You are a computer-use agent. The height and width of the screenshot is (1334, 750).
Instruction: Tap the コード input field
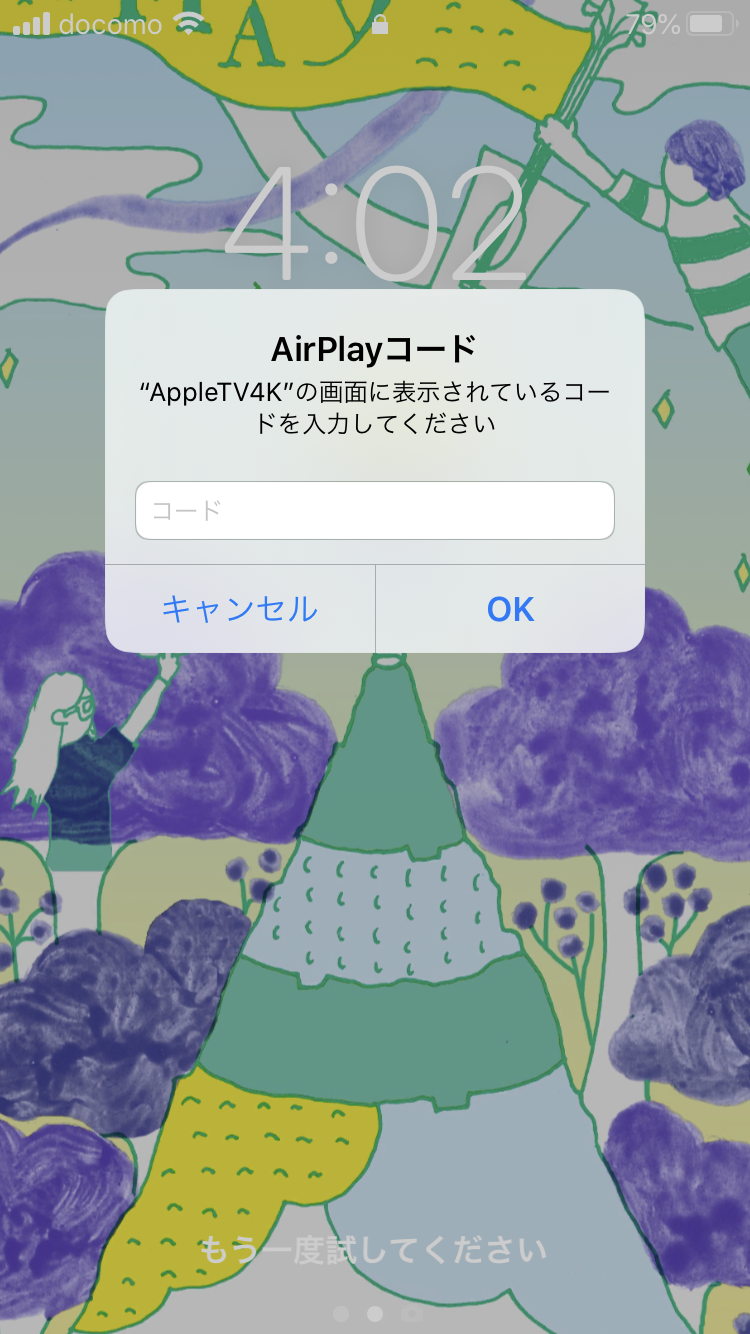pyautogui.click(x=374, y=510)
